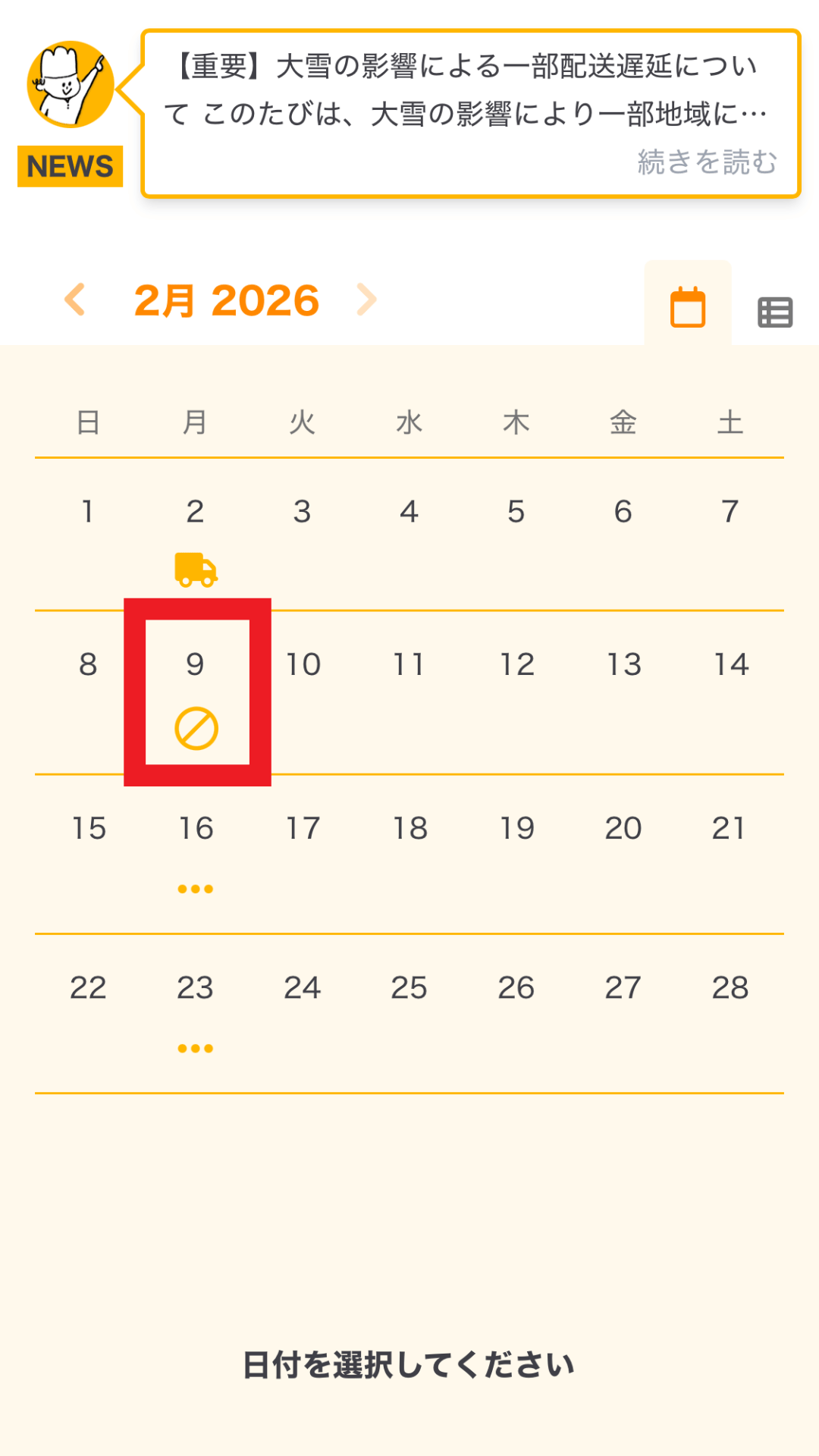The height and width of the screenshot is (1456, 819).
Task: Go to the next month
Action: click(x=367, y=300)
